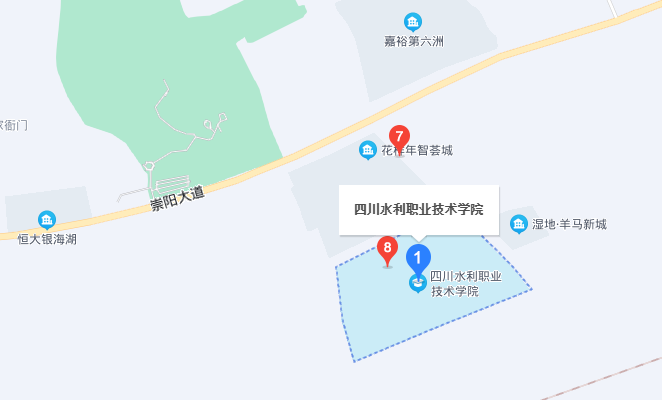Open the 湿地·羊马新城 place icon
The height and width of the screenshot is (400, 662).
(519, 224)
